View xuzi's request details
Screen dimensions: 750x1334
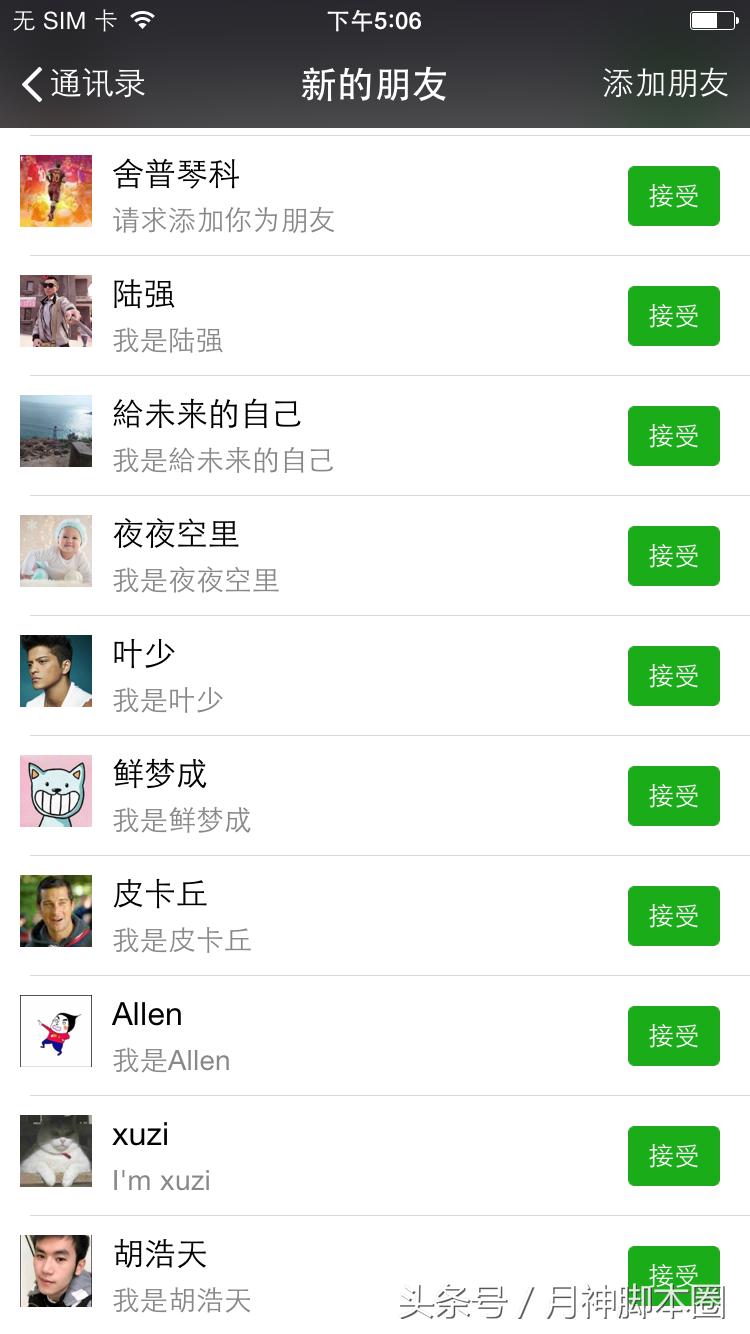coord(300,1156)
